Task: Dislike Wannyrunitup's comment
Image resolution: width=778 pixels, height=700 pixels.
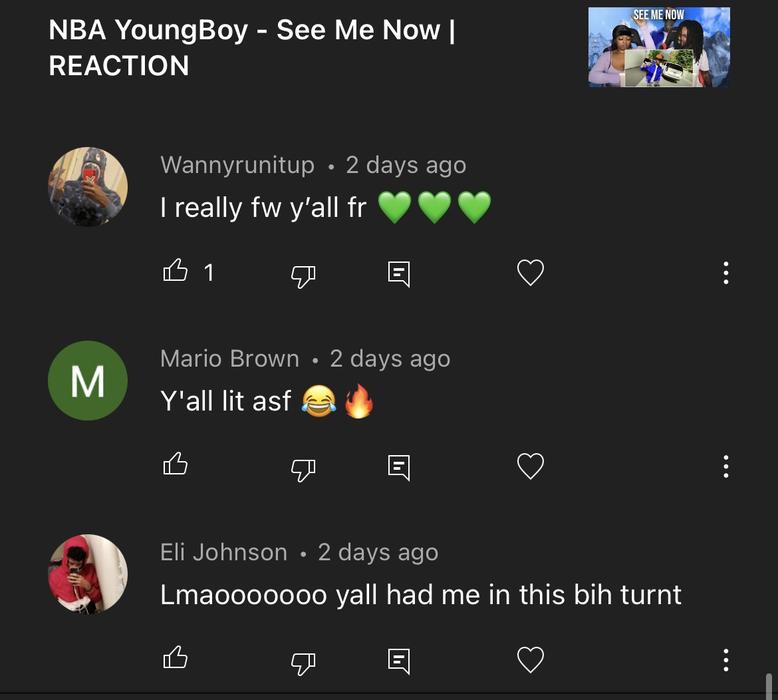Action: click(x=303, y=273)
